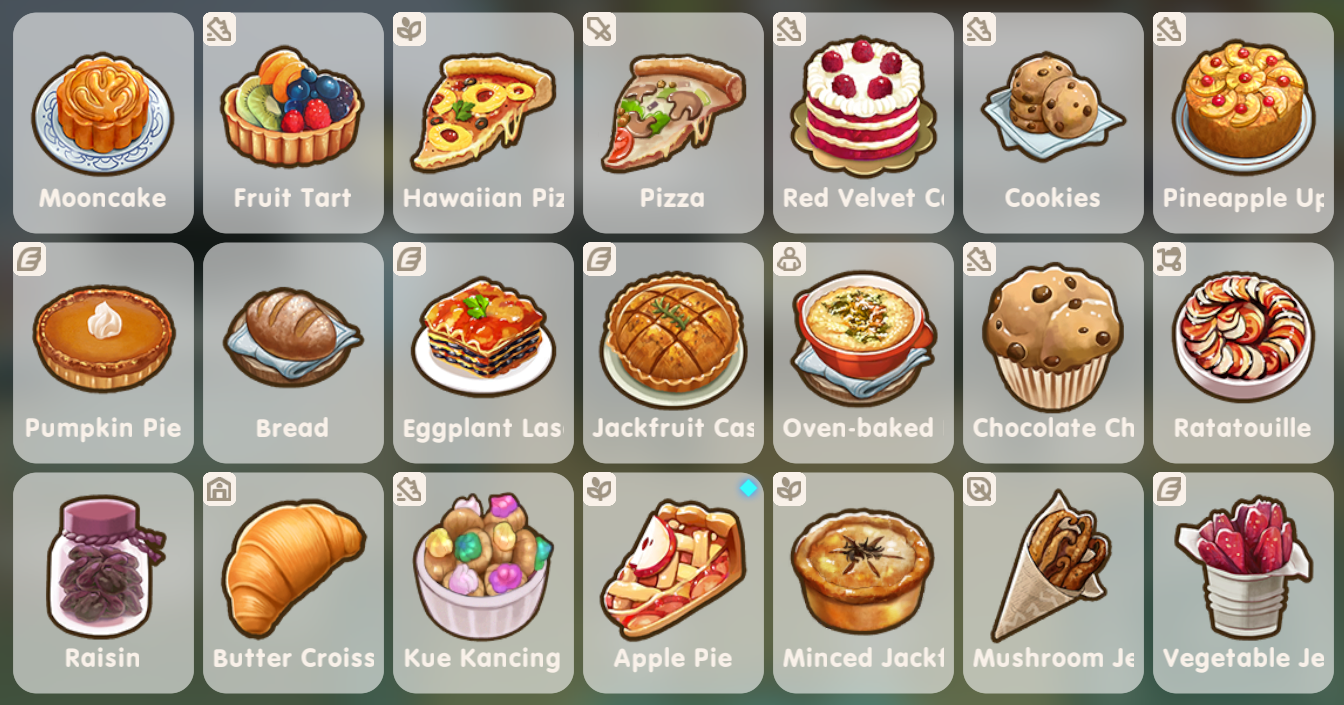Select the Mooncake recipe card

coord(103,122)
